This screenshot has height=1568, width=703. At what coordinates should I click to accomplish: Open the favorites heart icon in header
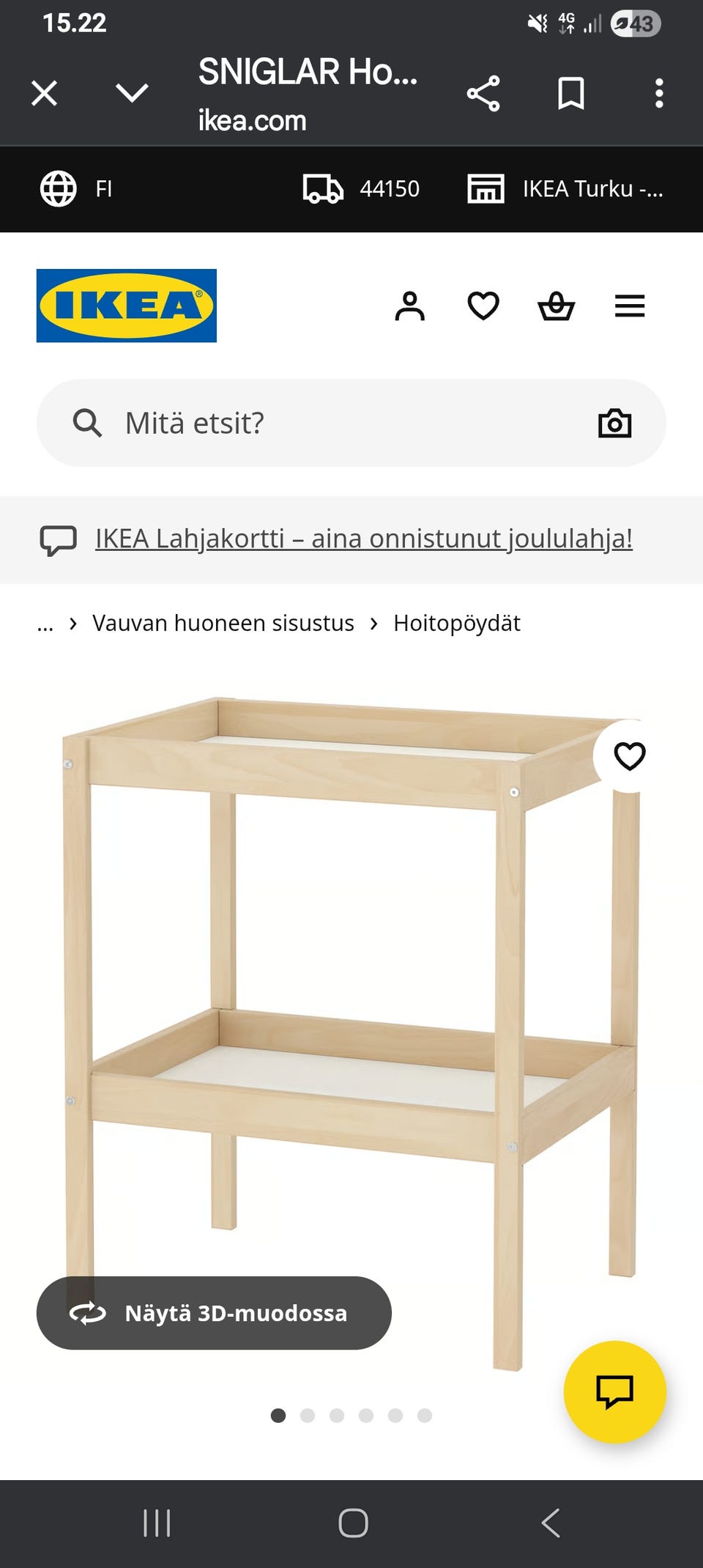484,306
